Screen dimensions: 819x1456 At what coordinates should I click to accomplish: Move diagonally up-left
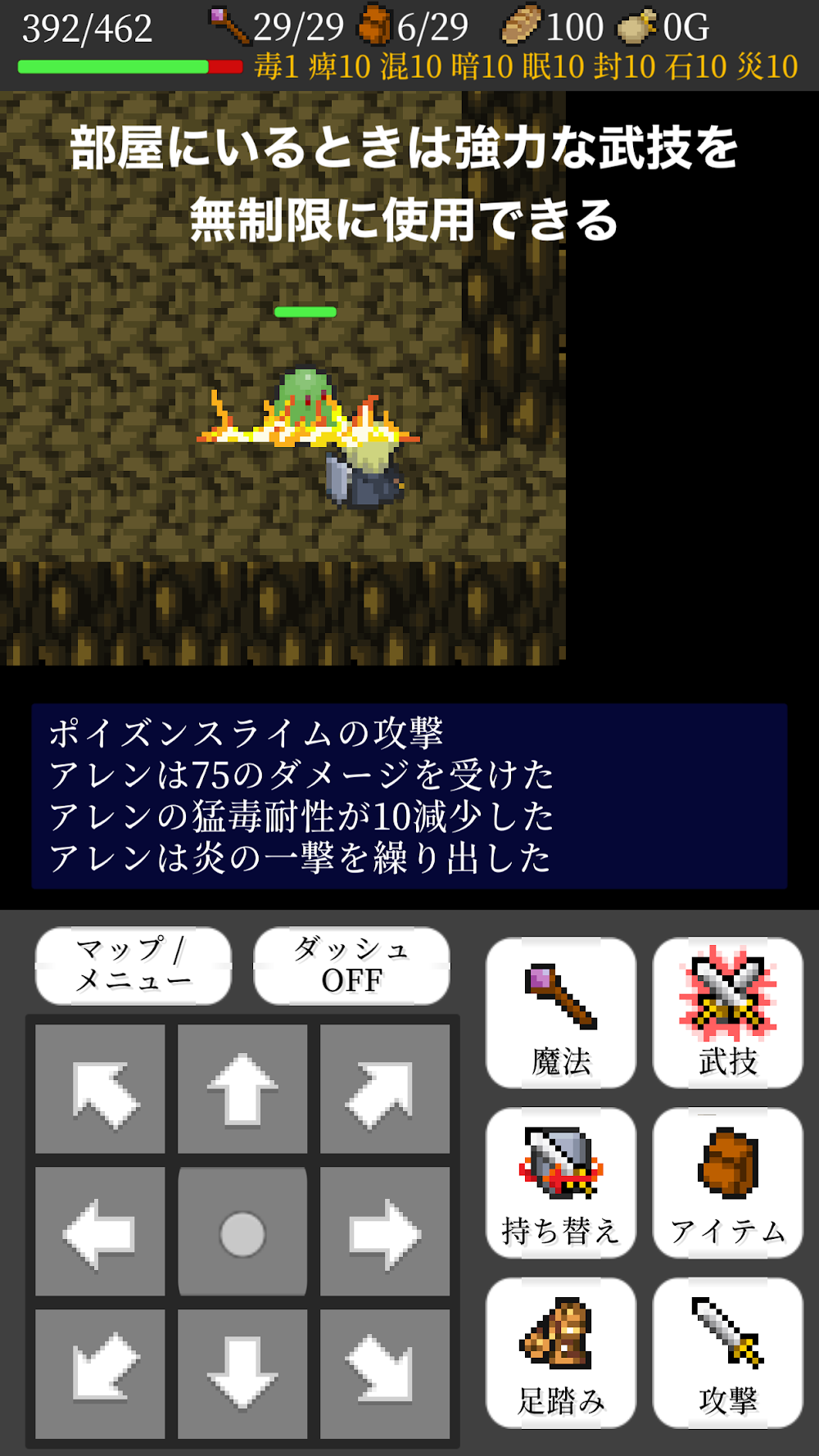tap(100, 1089)
